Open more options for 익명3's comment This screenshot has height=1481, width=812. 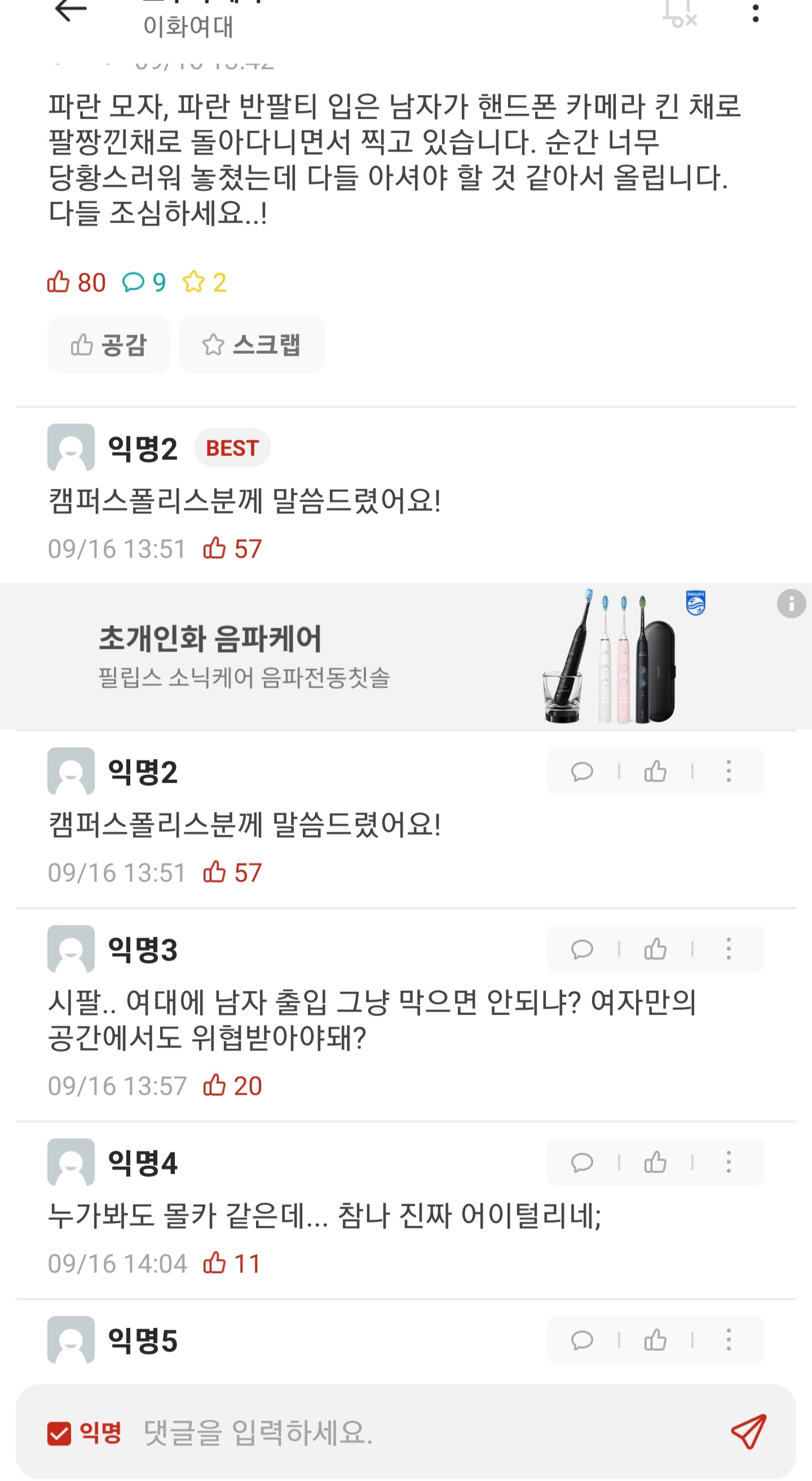tap(728, 949)
